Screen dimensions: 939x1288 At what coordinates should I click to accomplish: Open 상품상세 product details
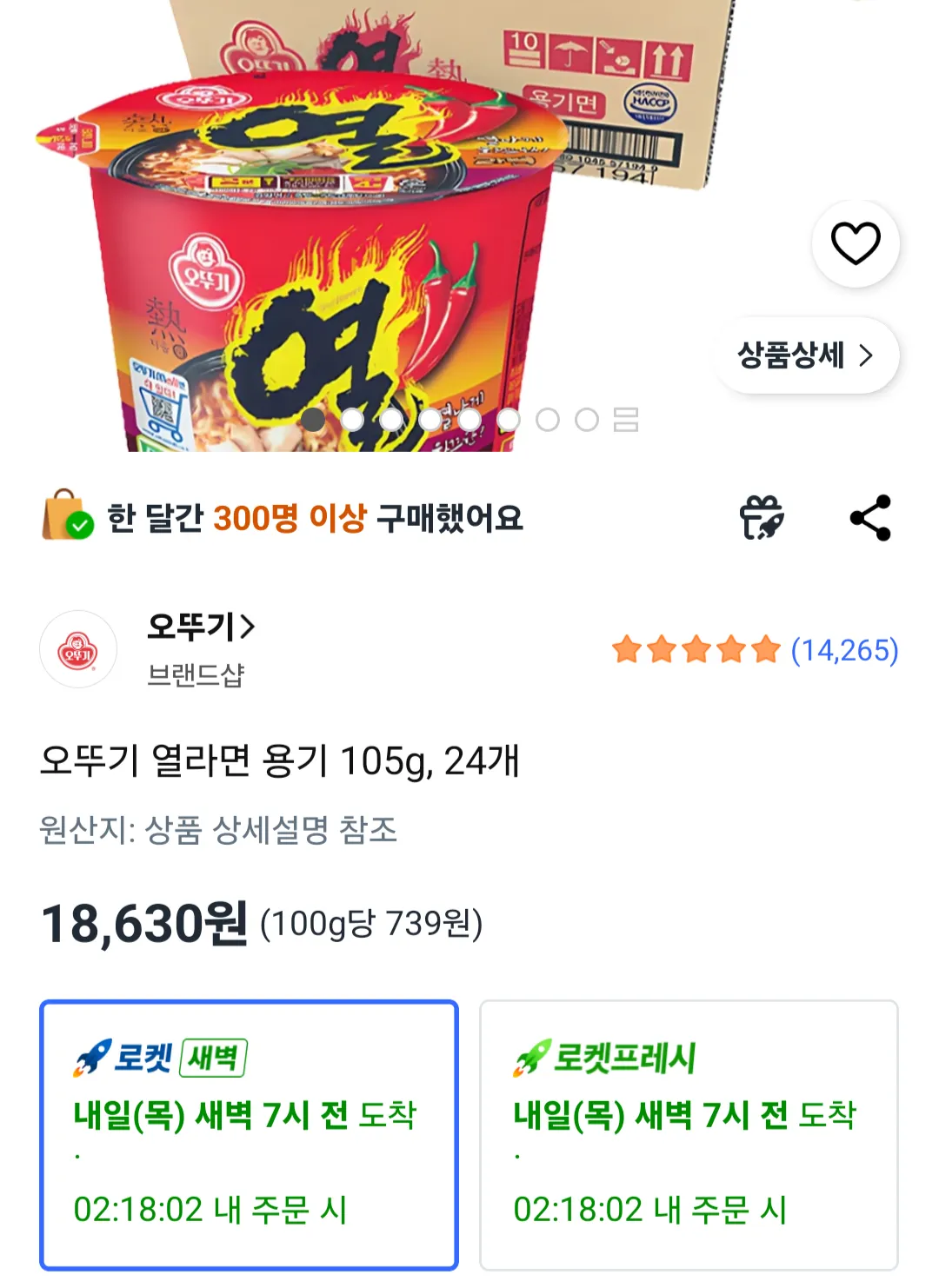(806, 355)
